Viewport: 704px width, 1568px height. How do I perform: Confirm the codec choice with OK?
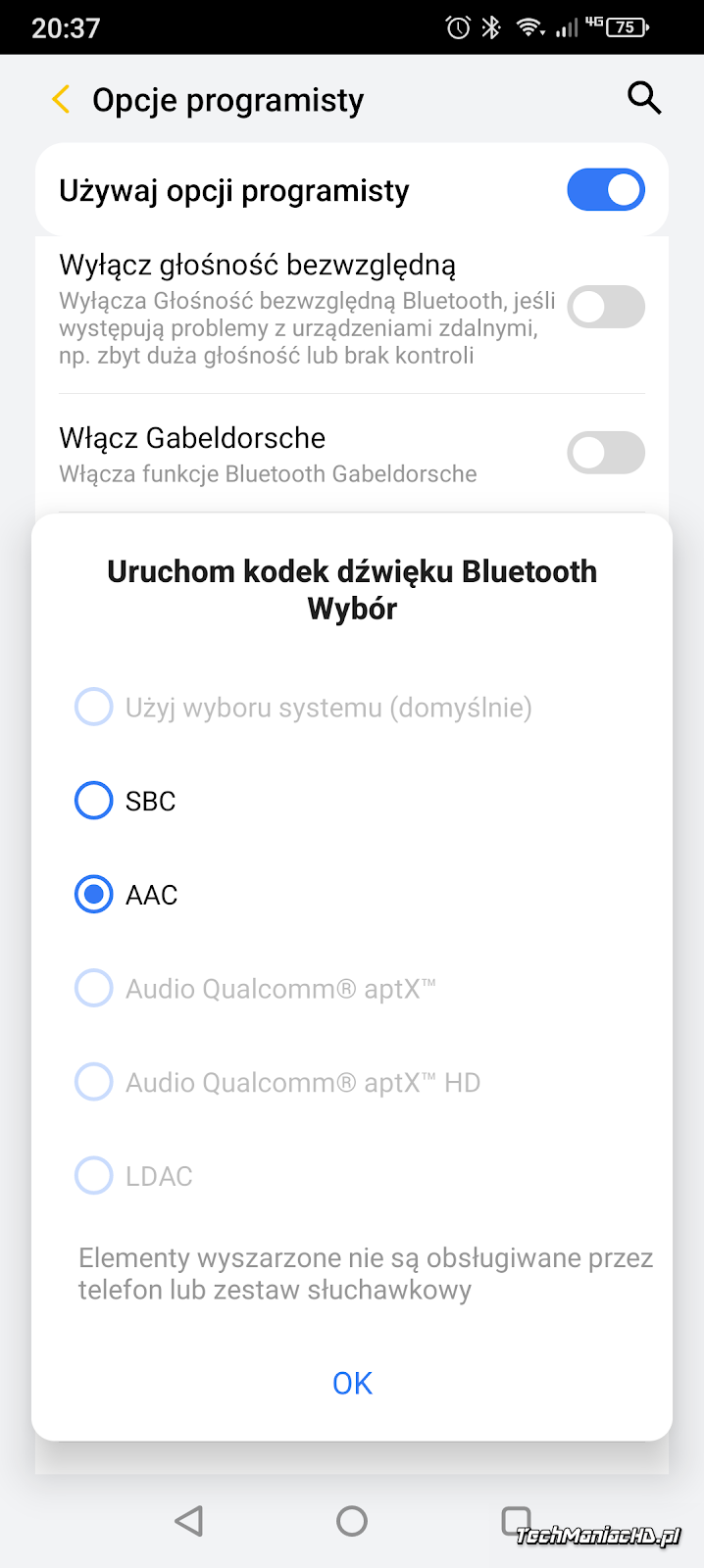pyautogui.click(x=352, y=1383)
